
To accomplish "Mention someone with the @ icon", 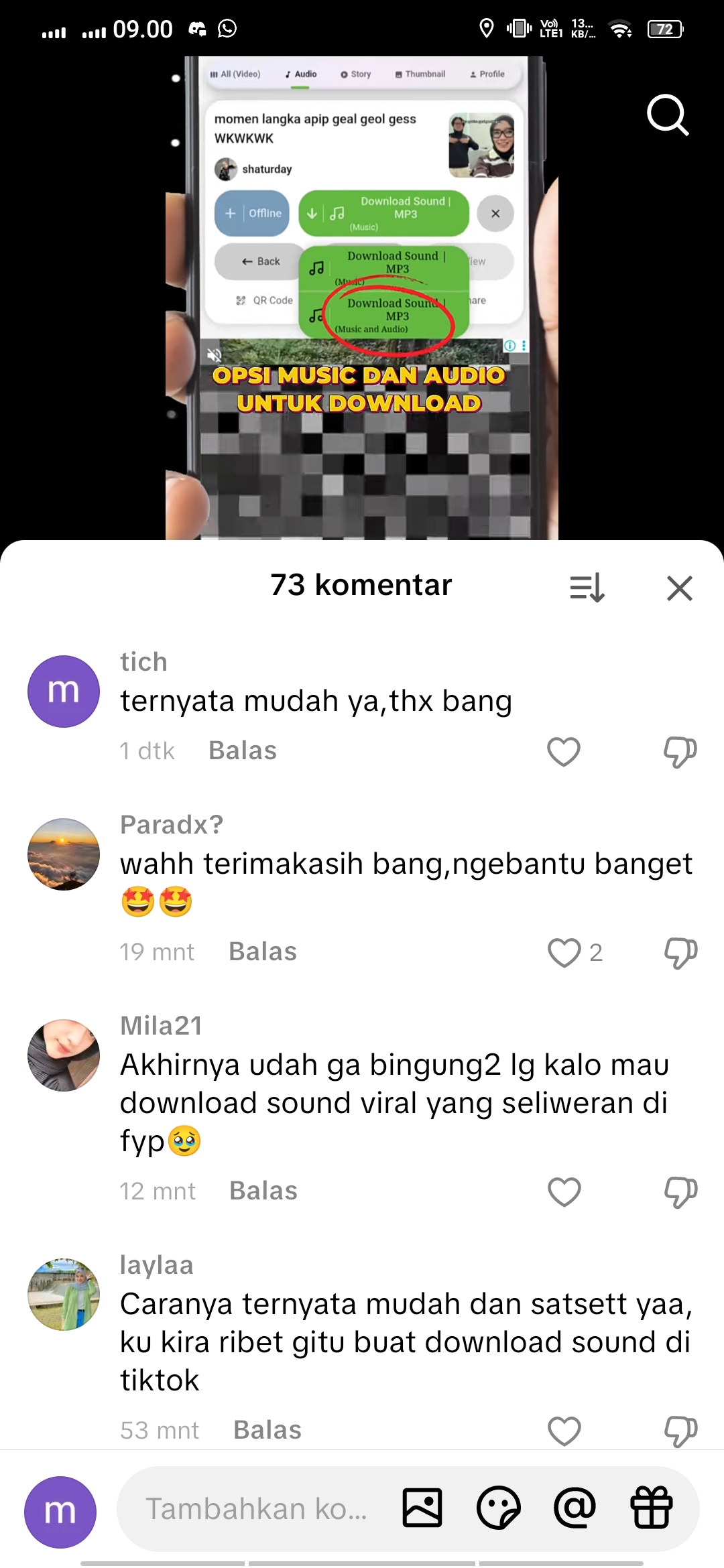I will (575, 1508).
